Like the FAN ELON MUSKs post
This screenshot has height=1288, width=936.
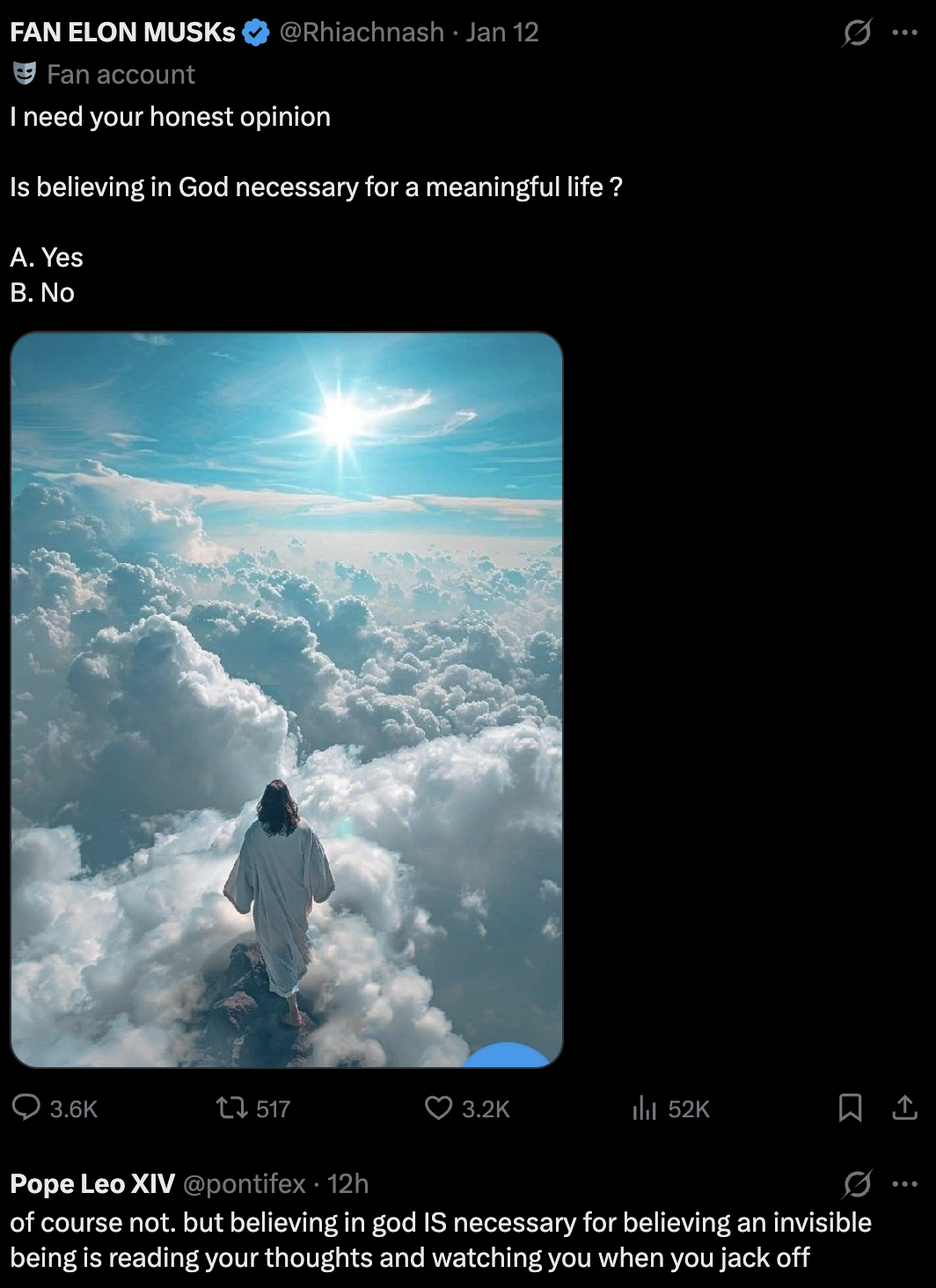click(438, 1107)
